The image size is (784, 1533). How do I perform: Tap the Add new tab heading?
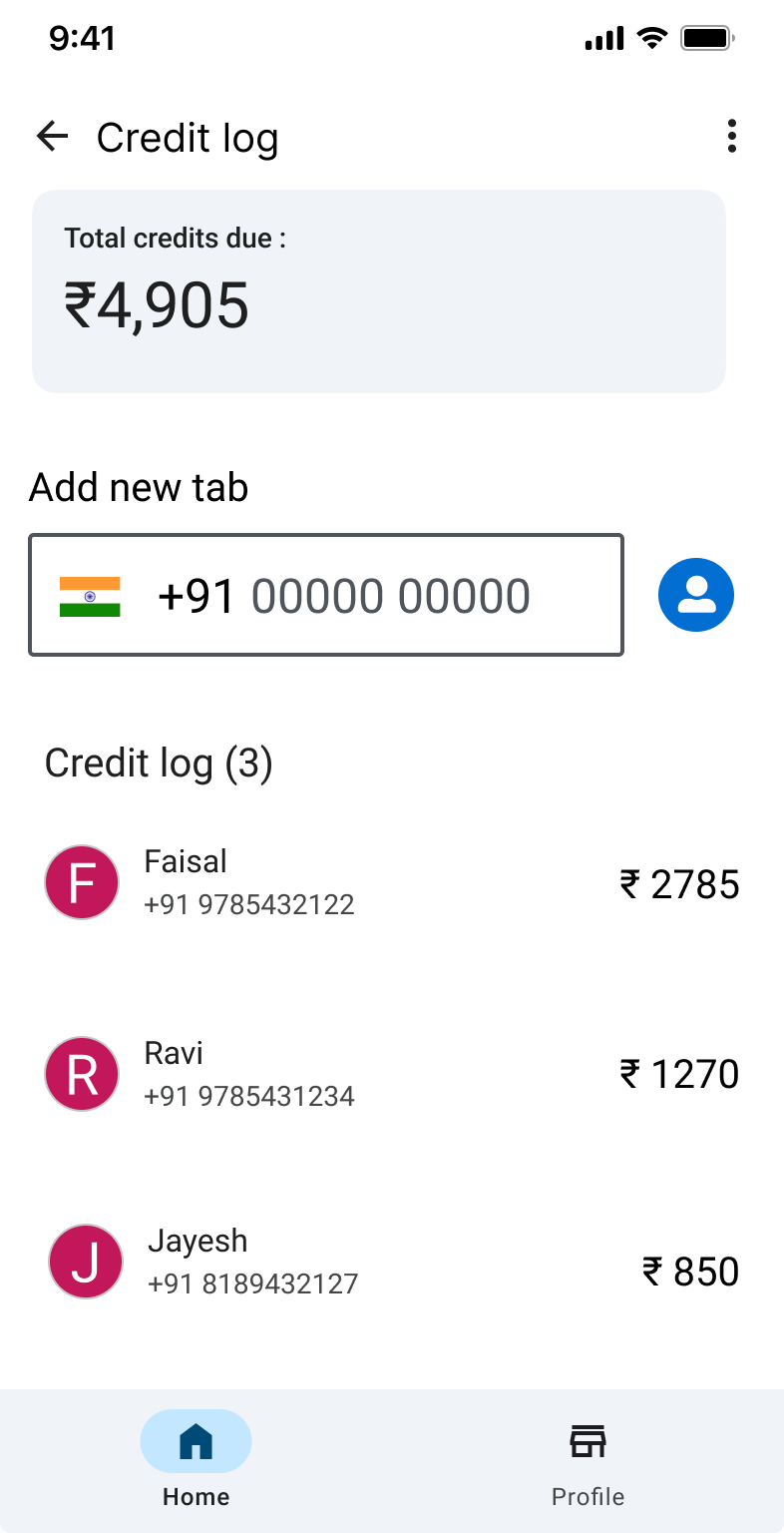pyautogui.click(x=139, y=487)
